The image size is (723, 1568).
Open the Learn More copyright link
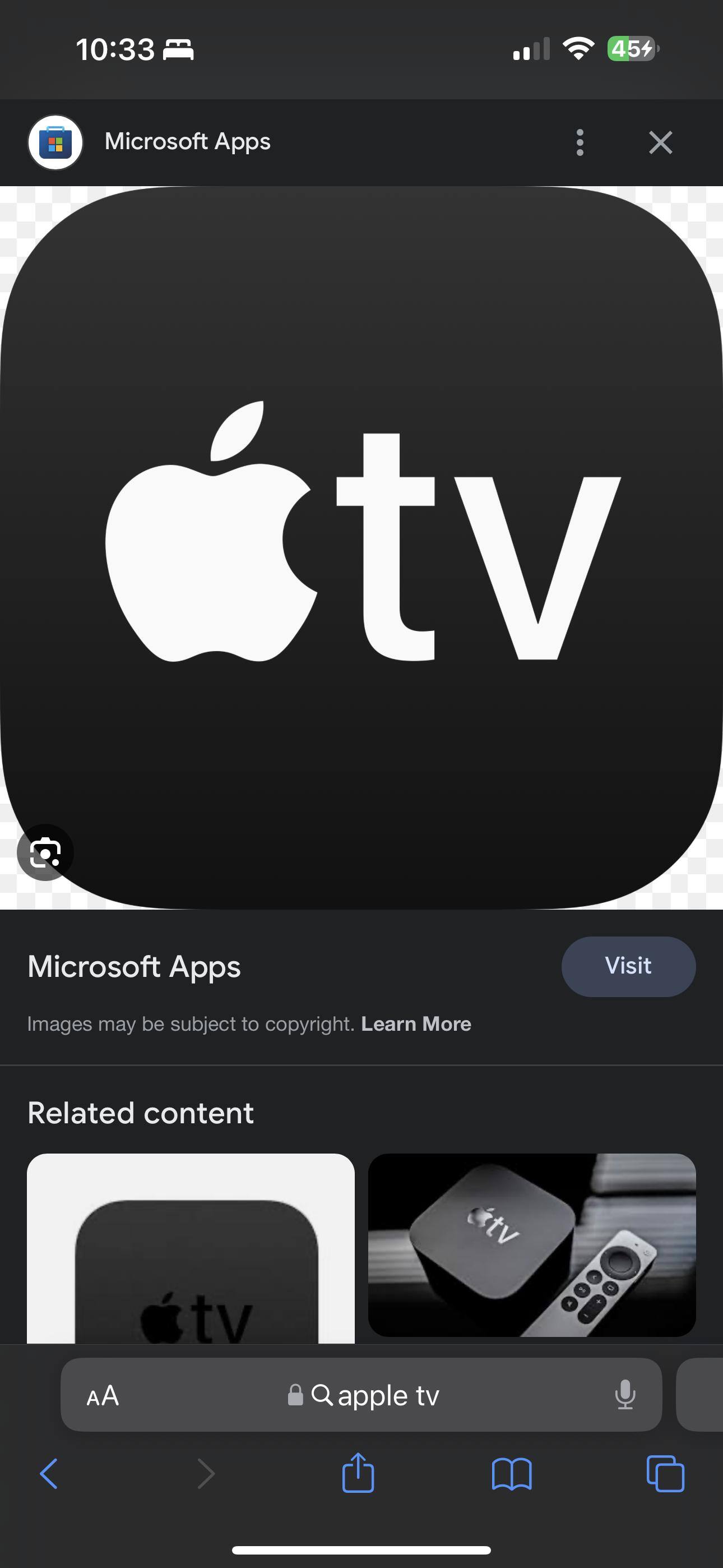416,1024
